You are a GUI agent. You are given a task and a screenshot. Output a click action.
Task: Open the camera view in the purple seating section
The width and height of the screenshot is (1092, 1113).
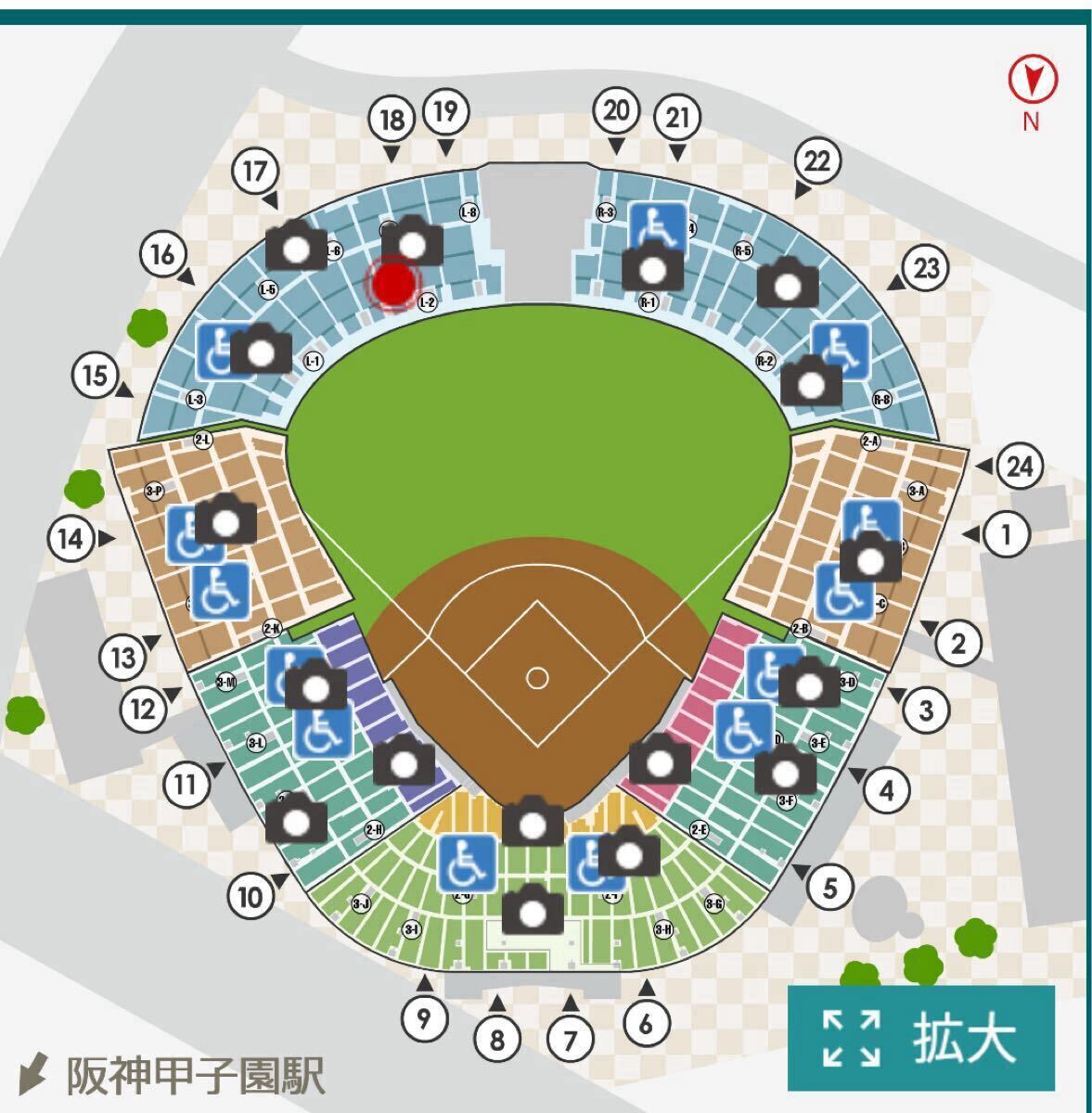404,761
